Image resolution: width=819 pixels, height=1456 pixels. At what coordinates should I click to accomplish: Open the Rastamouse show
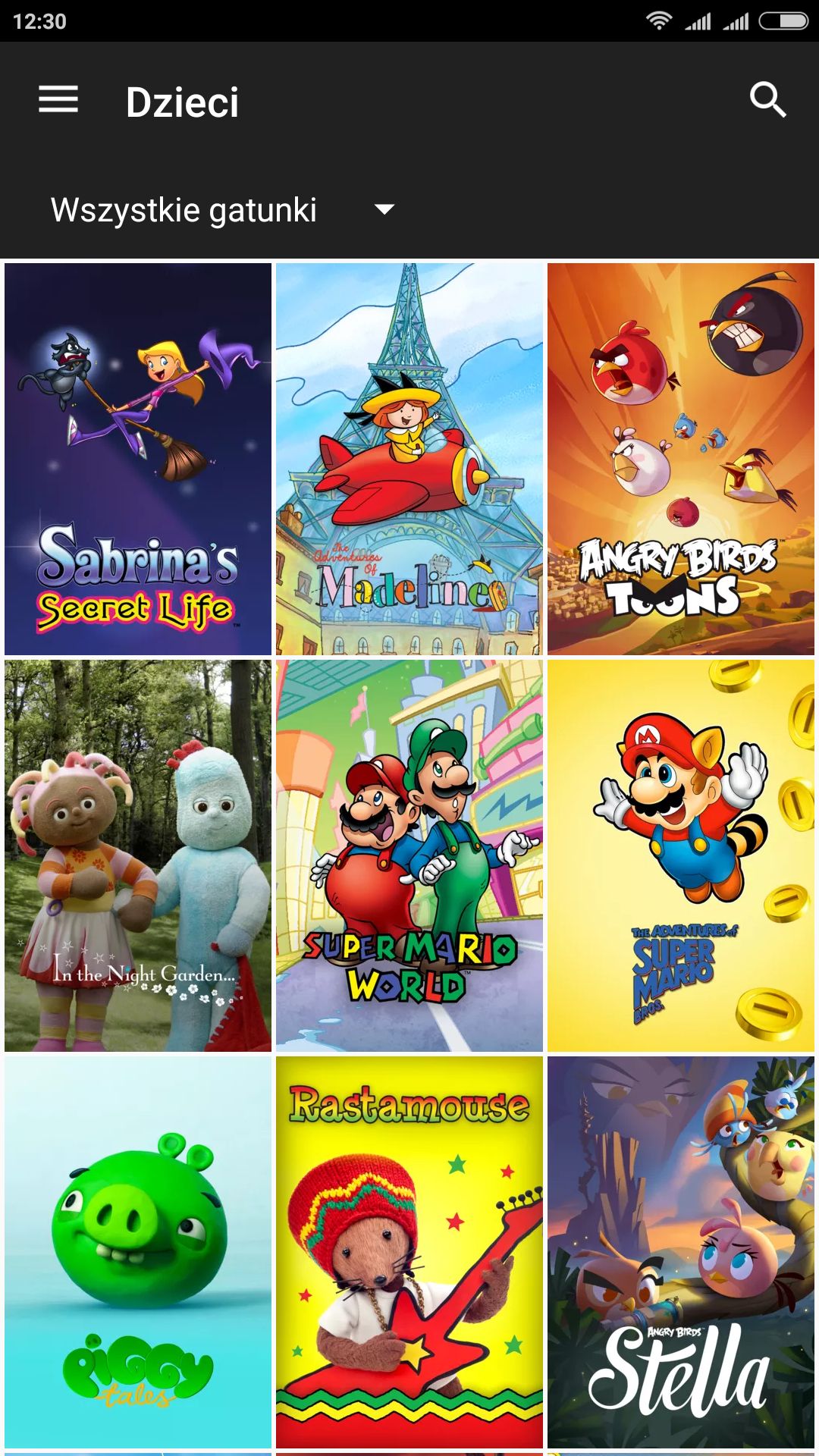click(x=409, y=1252)
